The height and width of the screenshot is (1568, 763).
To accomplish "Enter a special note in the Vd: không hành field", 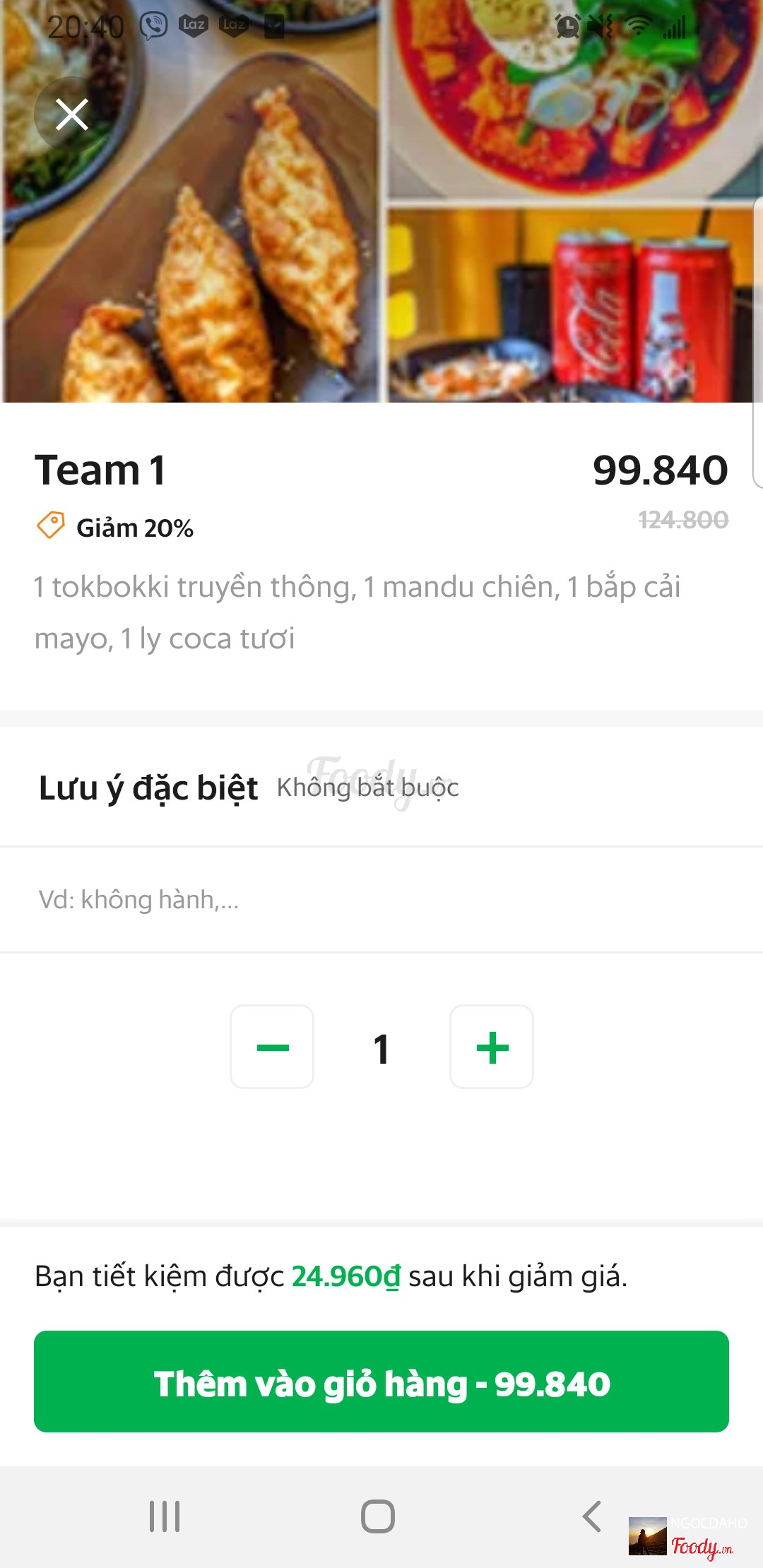I will click(x=381, y=900).
